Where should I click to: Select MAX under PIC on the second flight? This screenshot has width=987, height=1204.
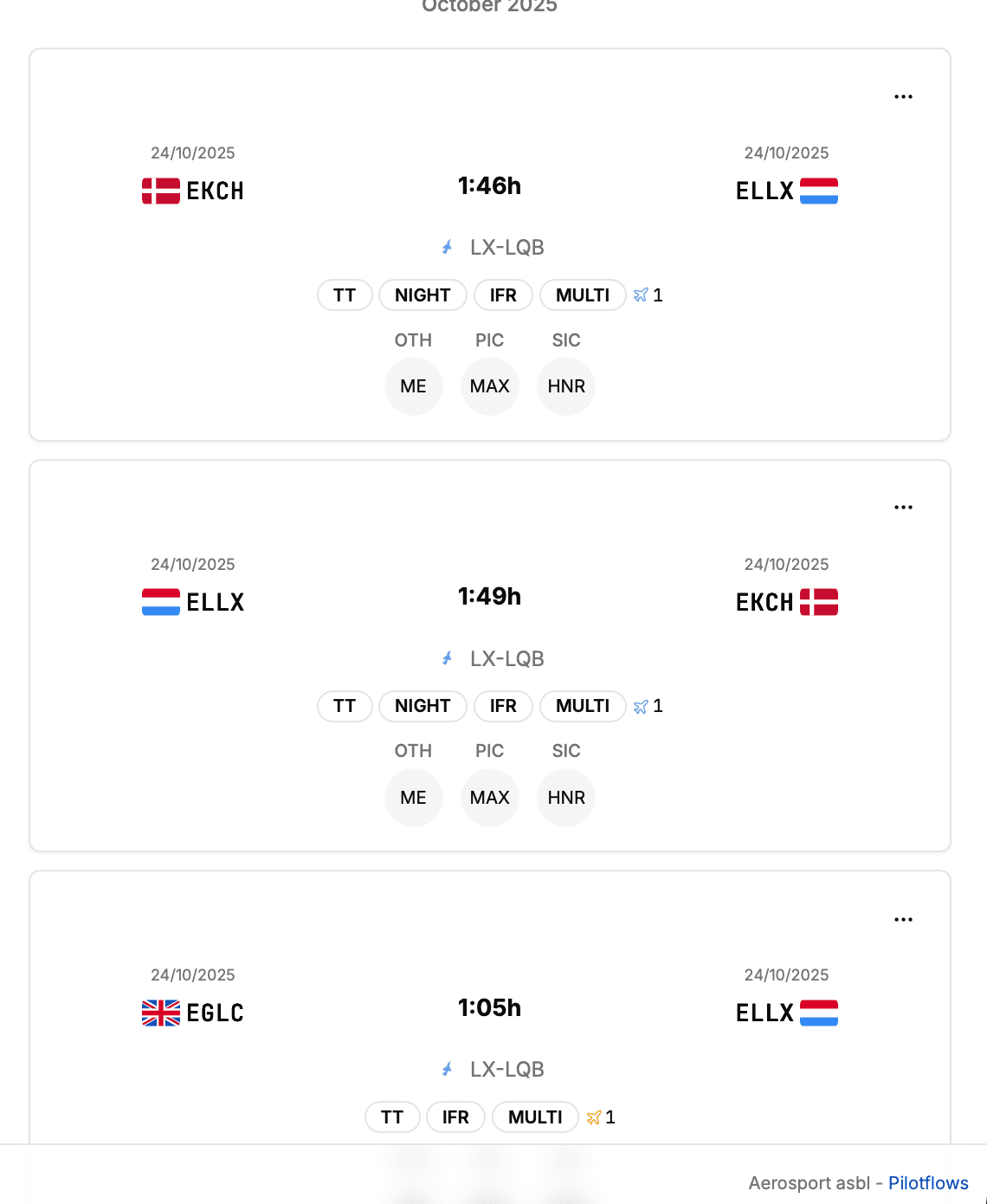click(x=489, y=797)
